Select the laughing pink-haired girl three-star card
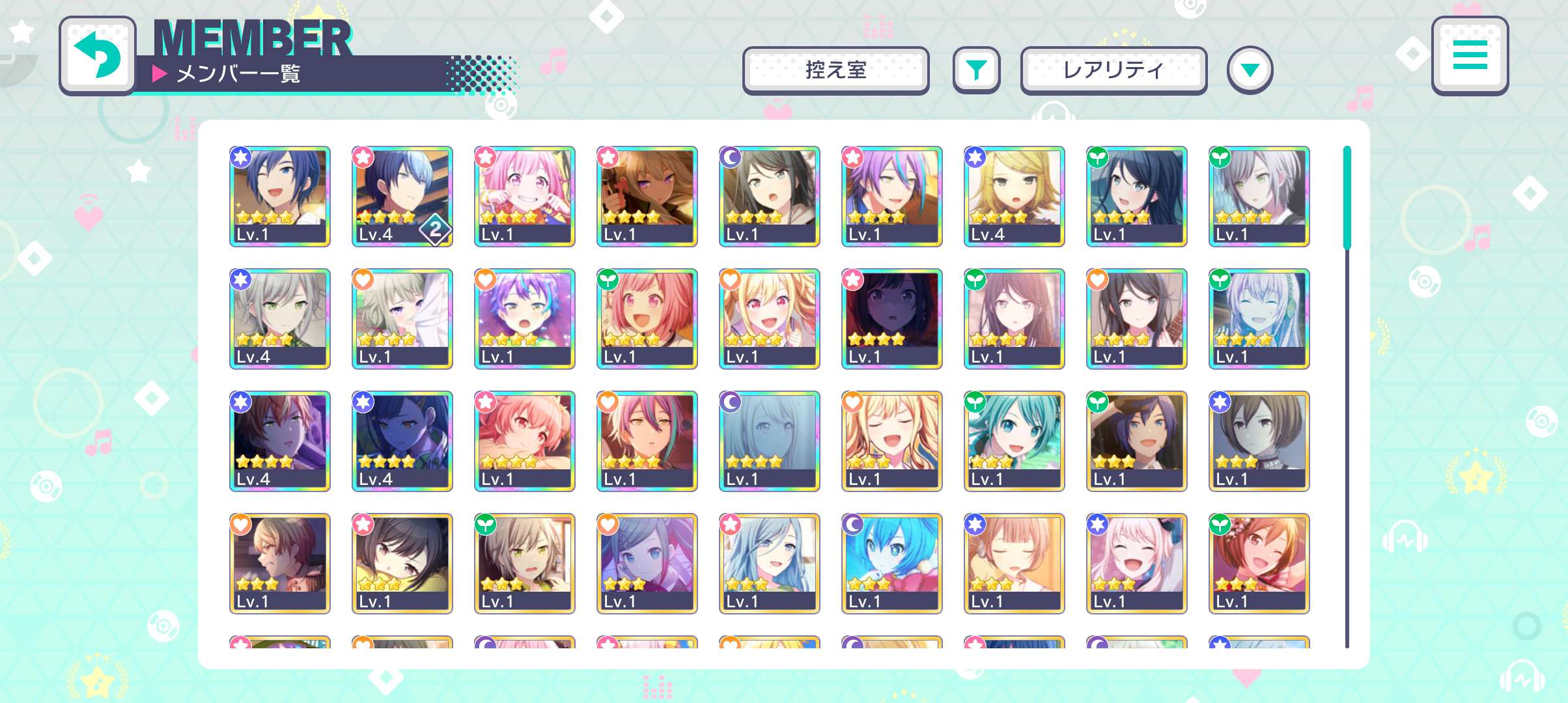 pyautogui.click(x=1136, y=563)
